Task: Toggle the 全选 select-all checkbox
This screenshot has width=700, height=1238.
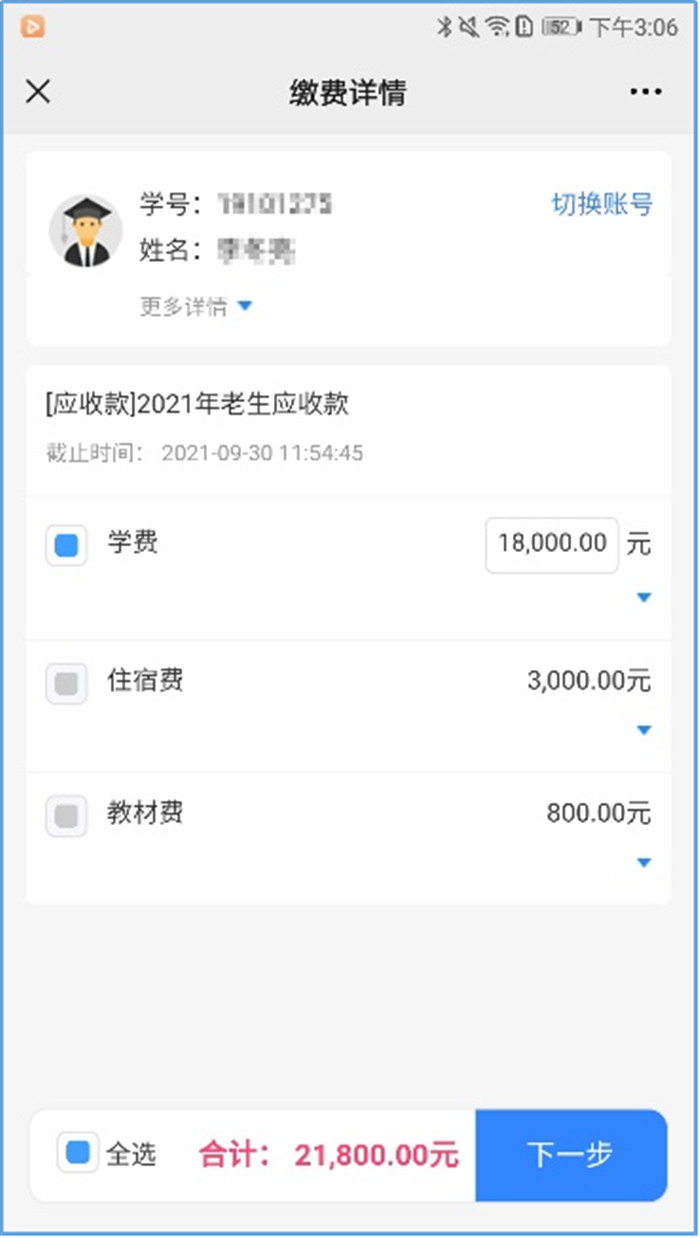Action: tap(78, 1153)
